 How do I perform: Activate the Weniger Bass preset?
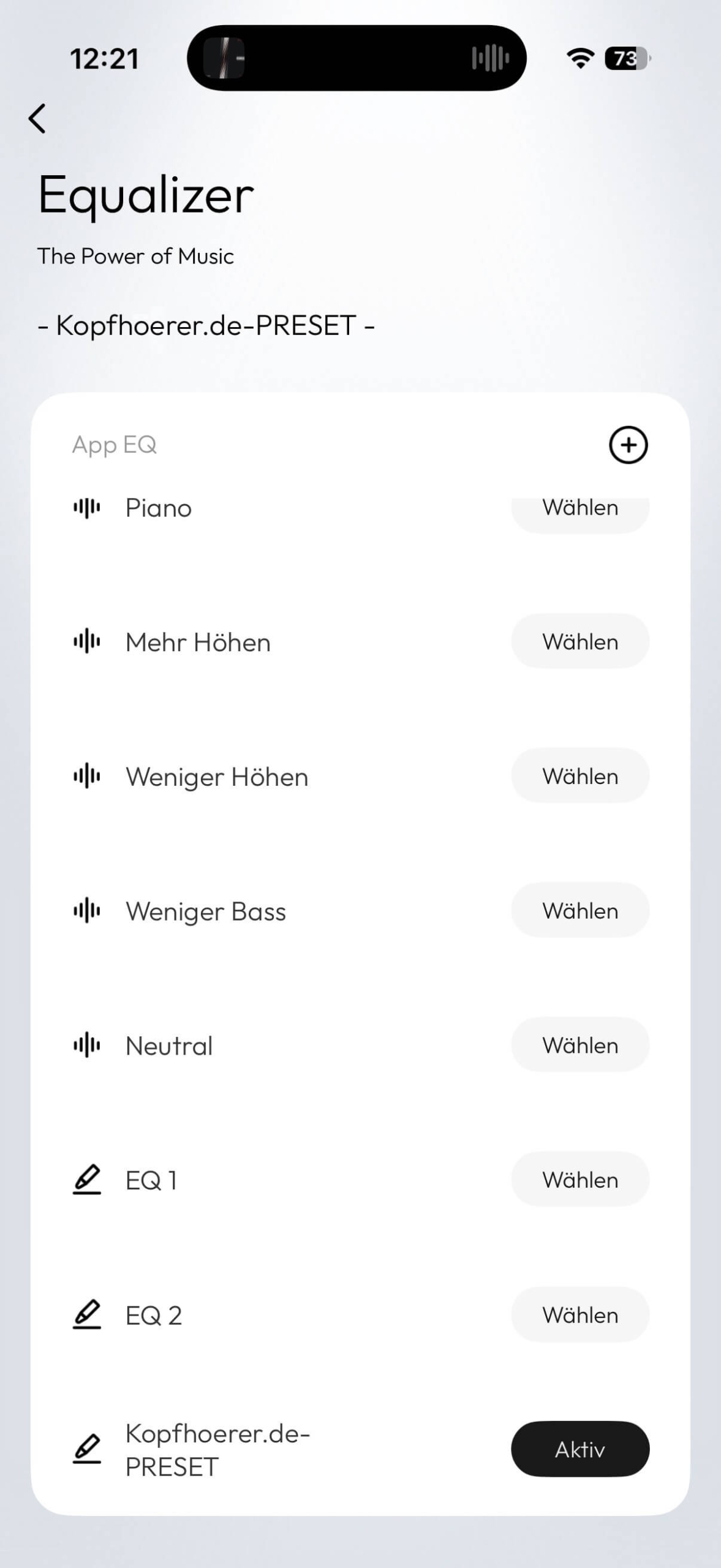579,911
